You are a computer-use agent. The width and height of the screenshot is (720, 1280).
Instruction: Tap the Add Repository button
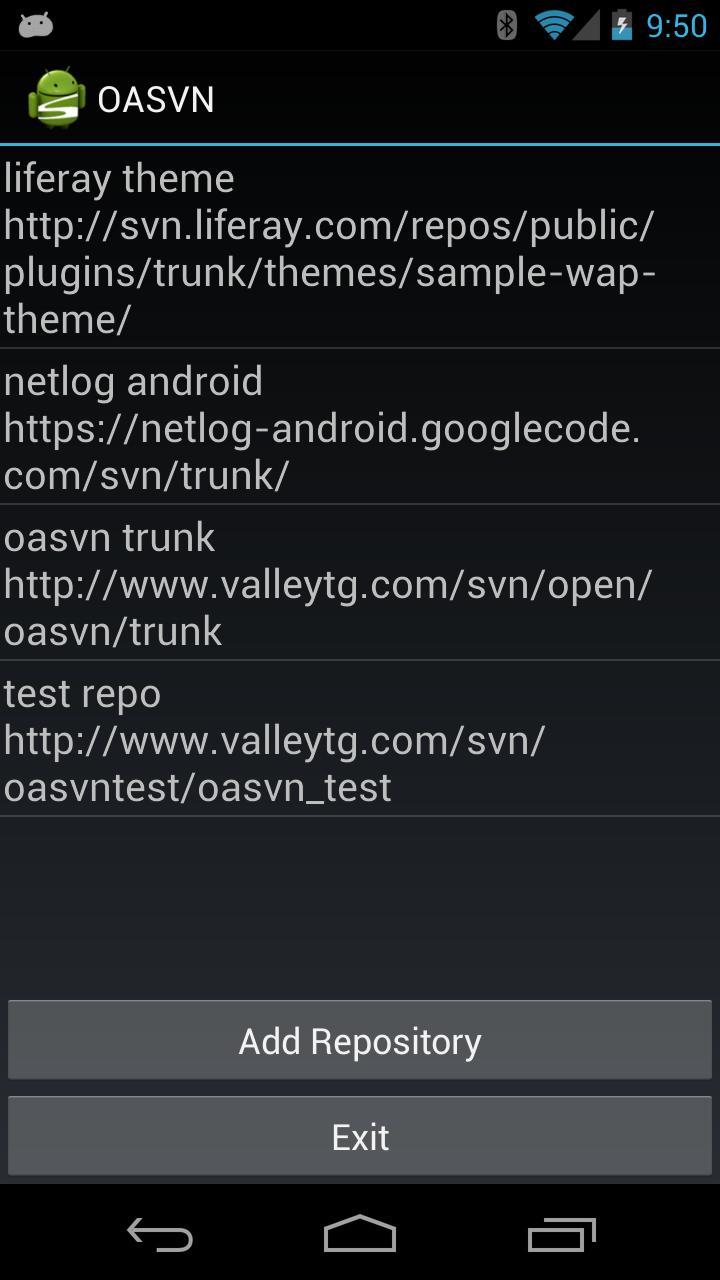pos(360,1041)
